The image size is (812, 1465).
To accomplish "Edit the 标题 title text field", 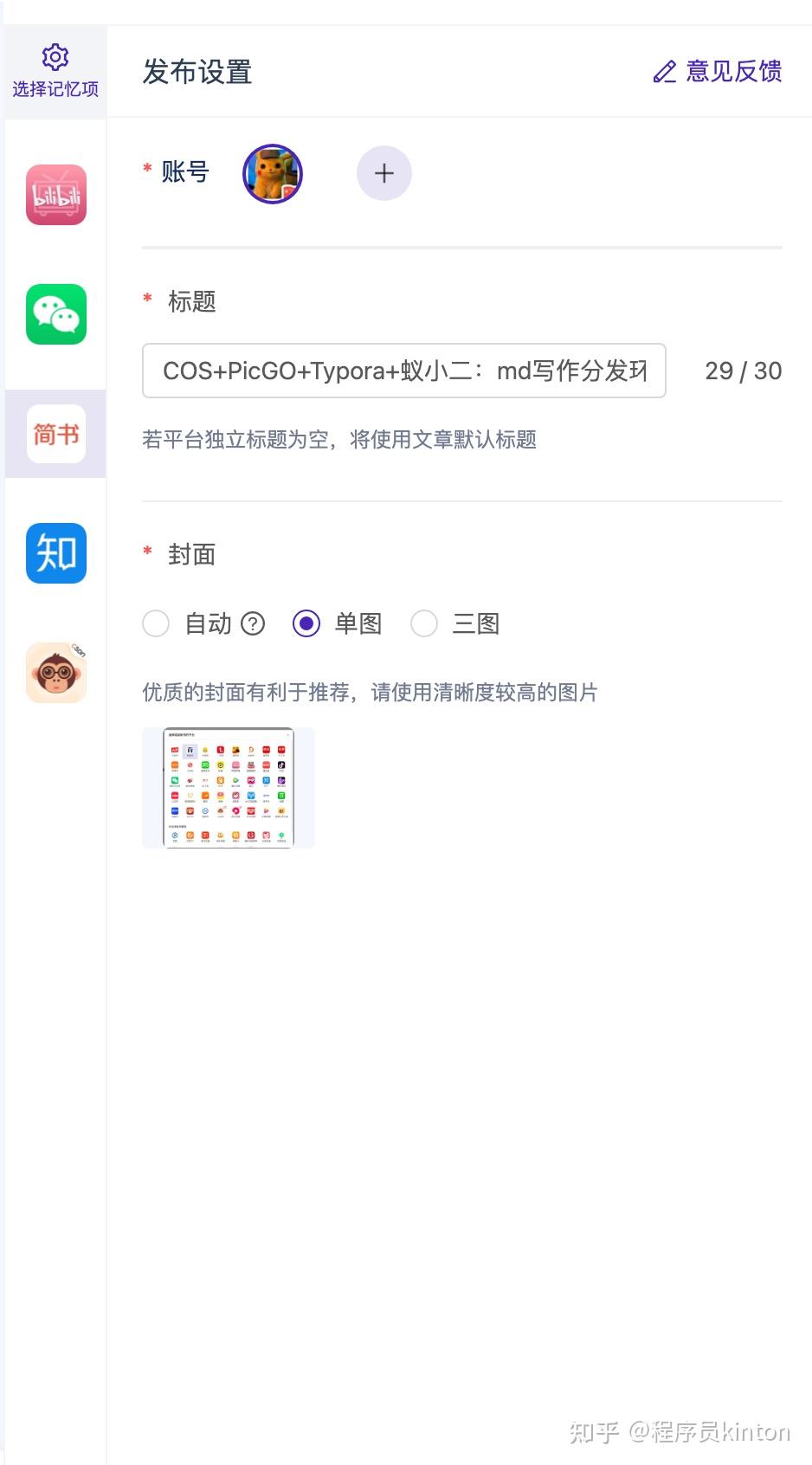I will point(404,371).
